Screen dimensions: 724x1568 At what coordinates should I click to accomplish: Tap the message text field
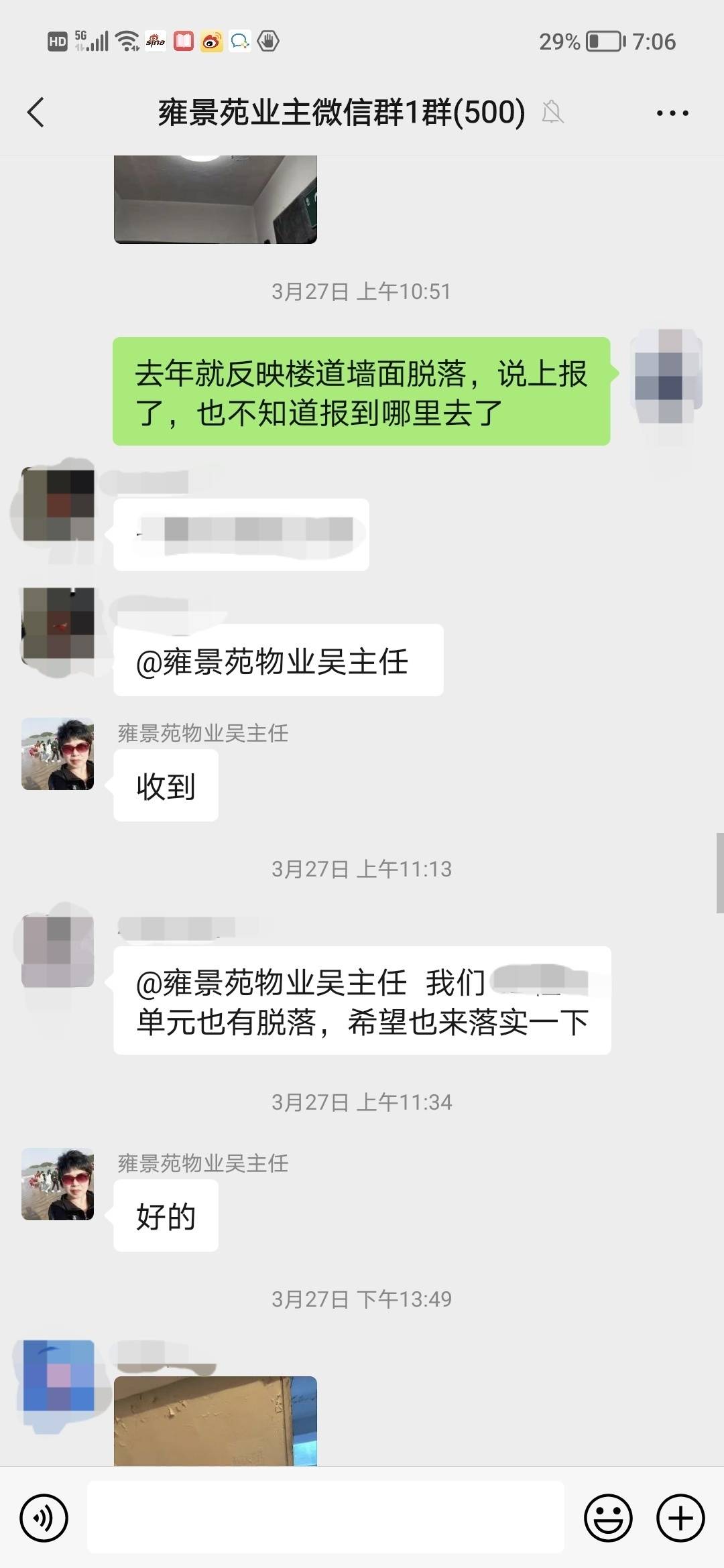[326, 1518]
